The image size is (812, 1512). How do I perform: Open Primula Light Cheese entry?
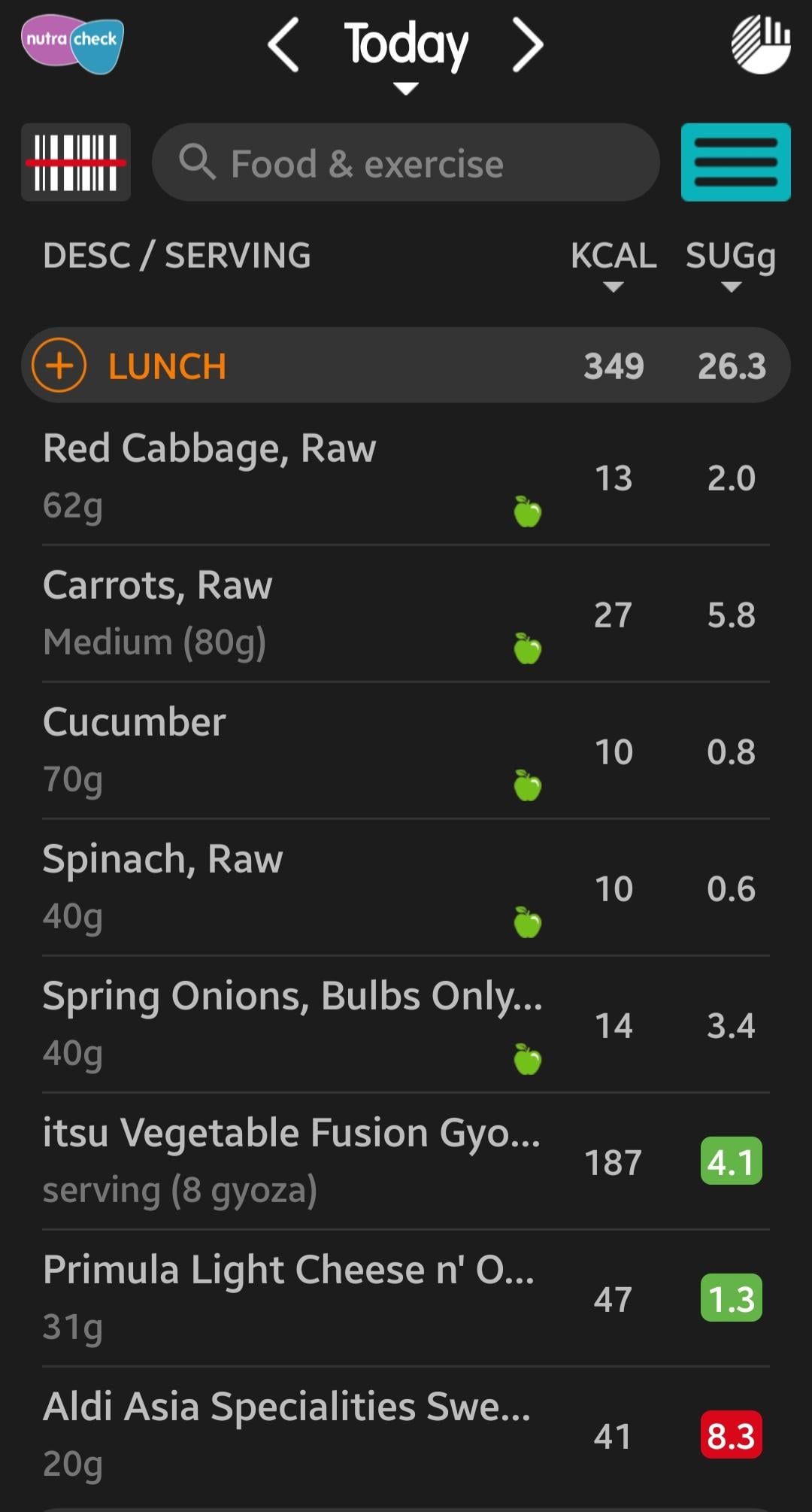click(406, 1298)
